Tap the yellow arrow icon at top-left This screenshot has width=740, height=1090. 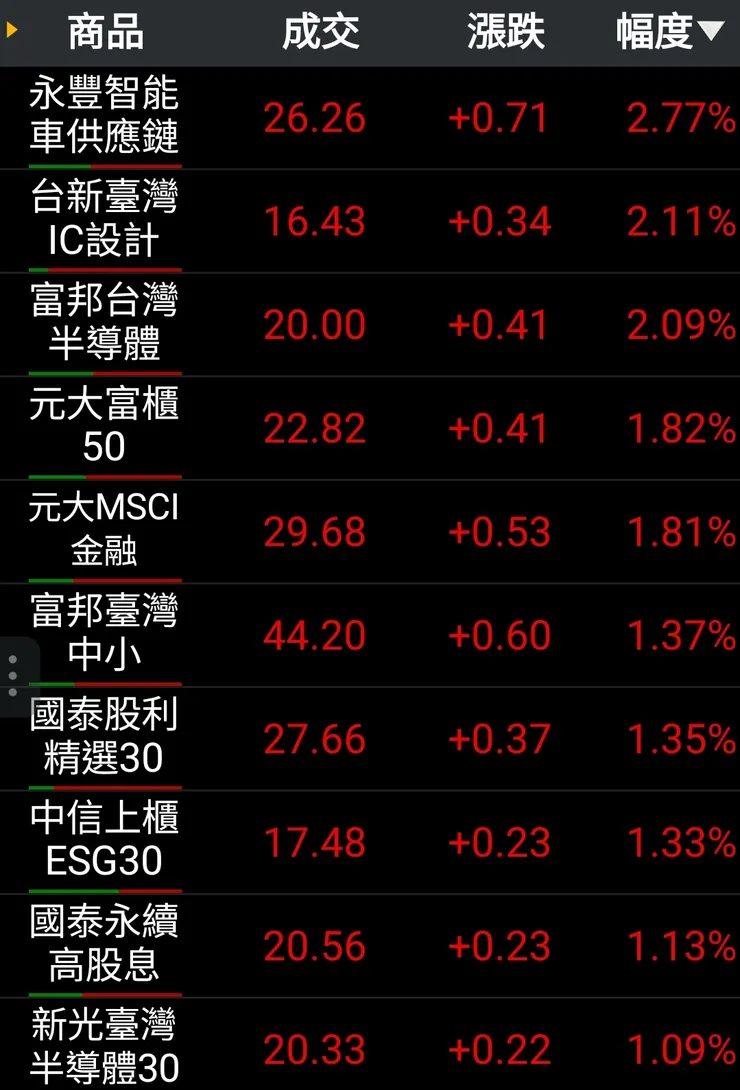click(x=12, y=31)
